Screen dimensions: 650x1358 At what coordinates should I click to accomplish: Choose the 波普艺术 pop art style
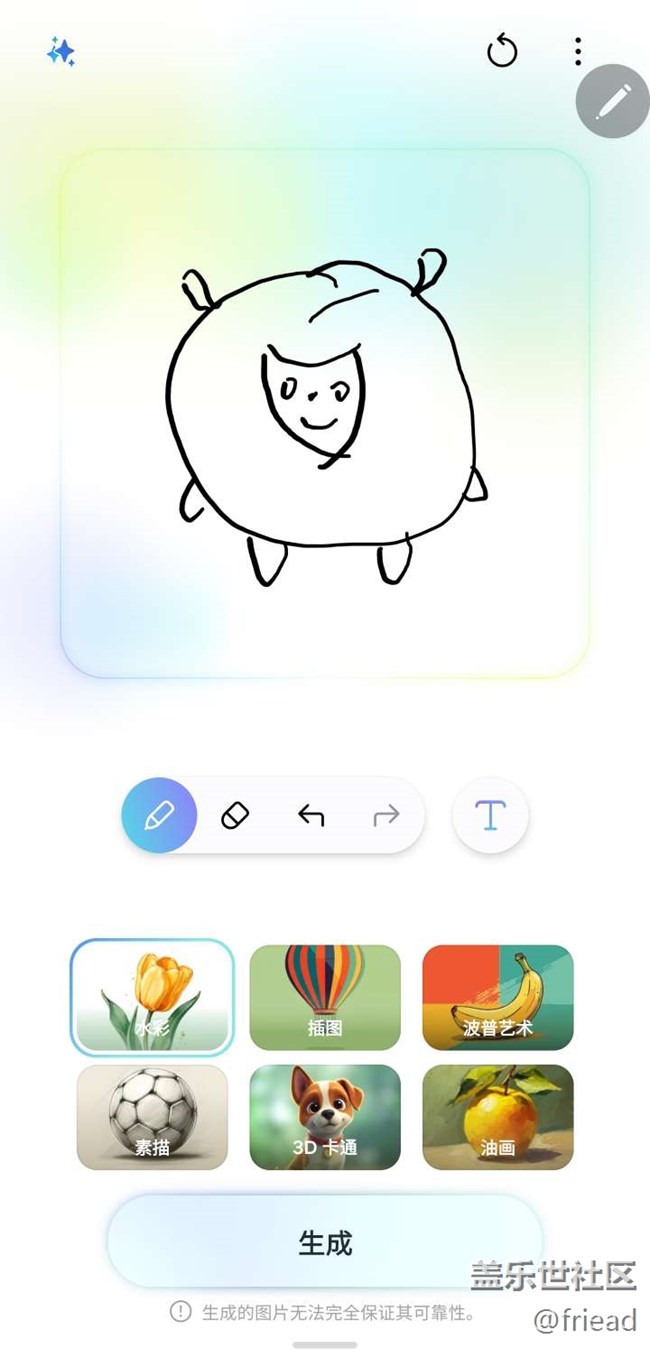(x=498, y=997)
